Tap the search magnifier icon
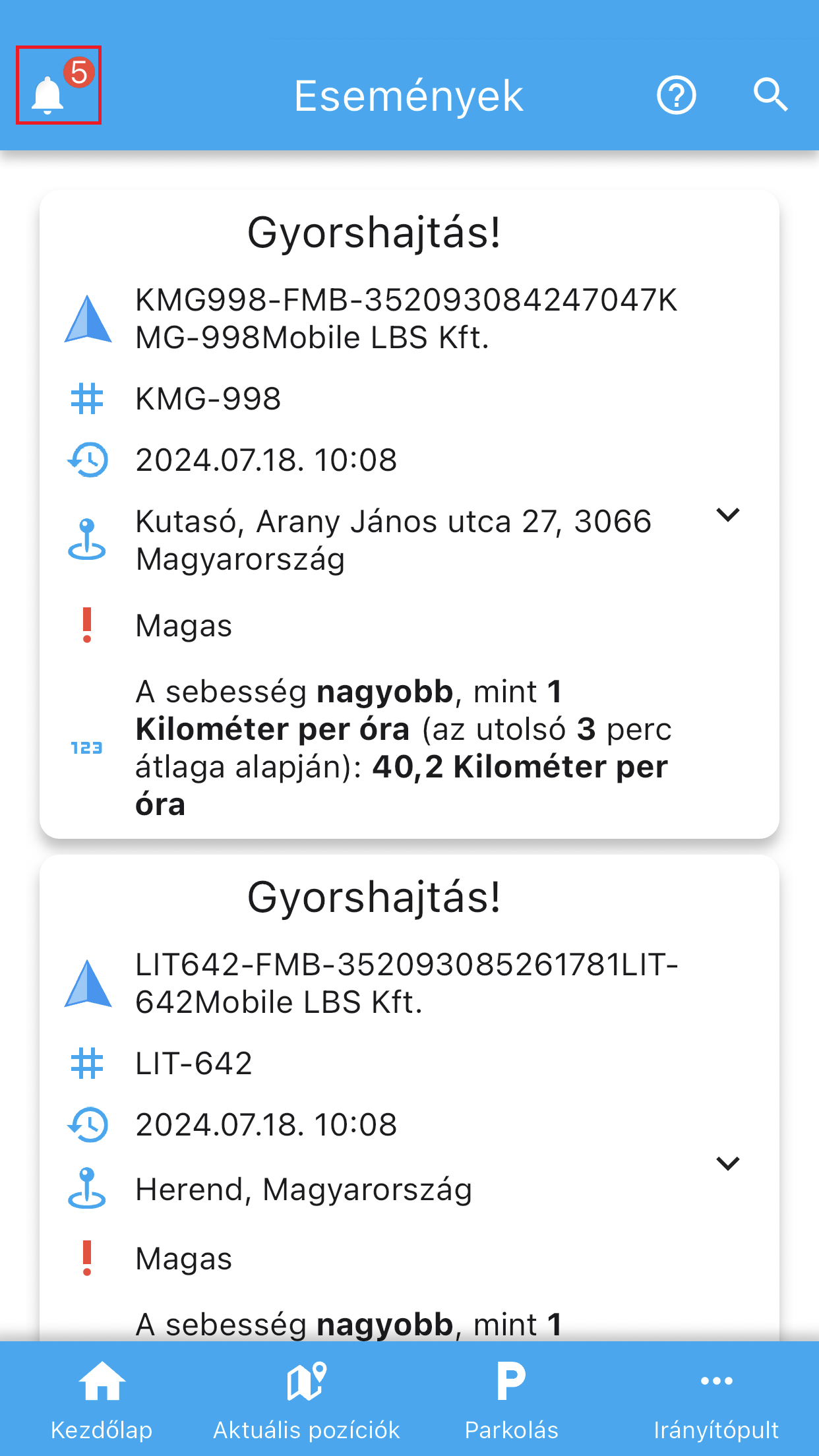 click(770, 96)
